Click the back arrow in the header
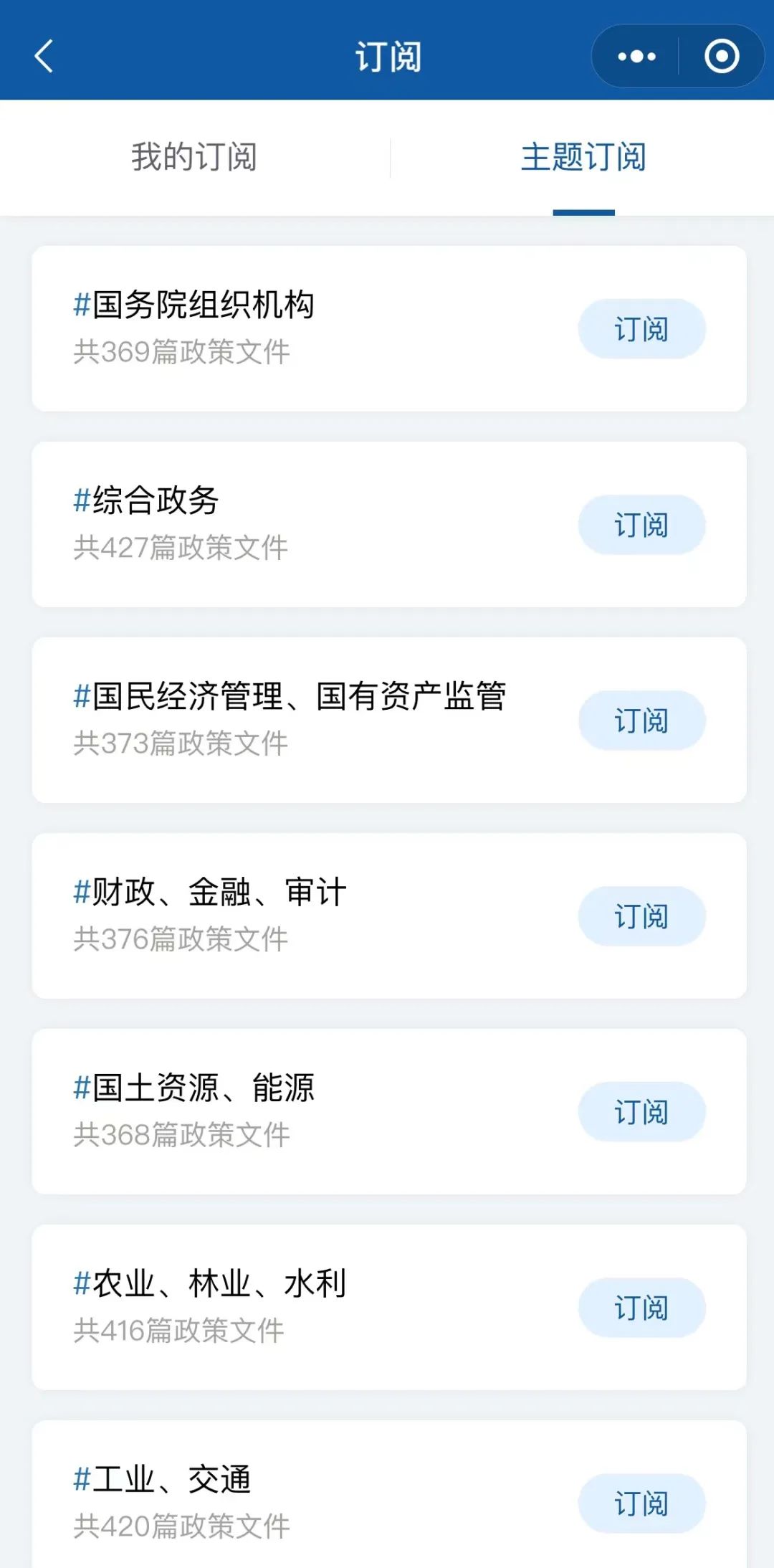Viewport: 774px width, 1568px height. tap(43, 56)
